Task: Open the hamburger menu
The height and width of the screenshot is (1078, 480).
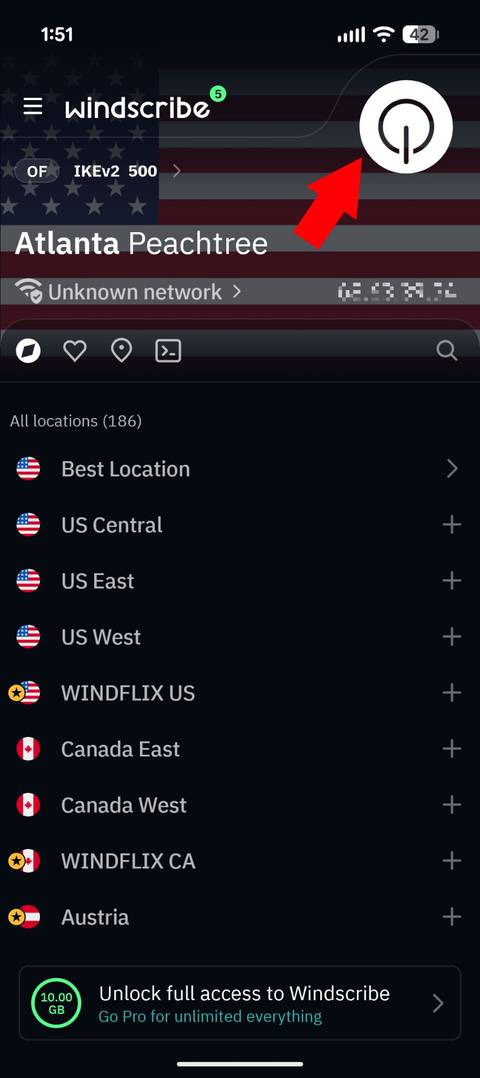Action: (x=33, y=107)
